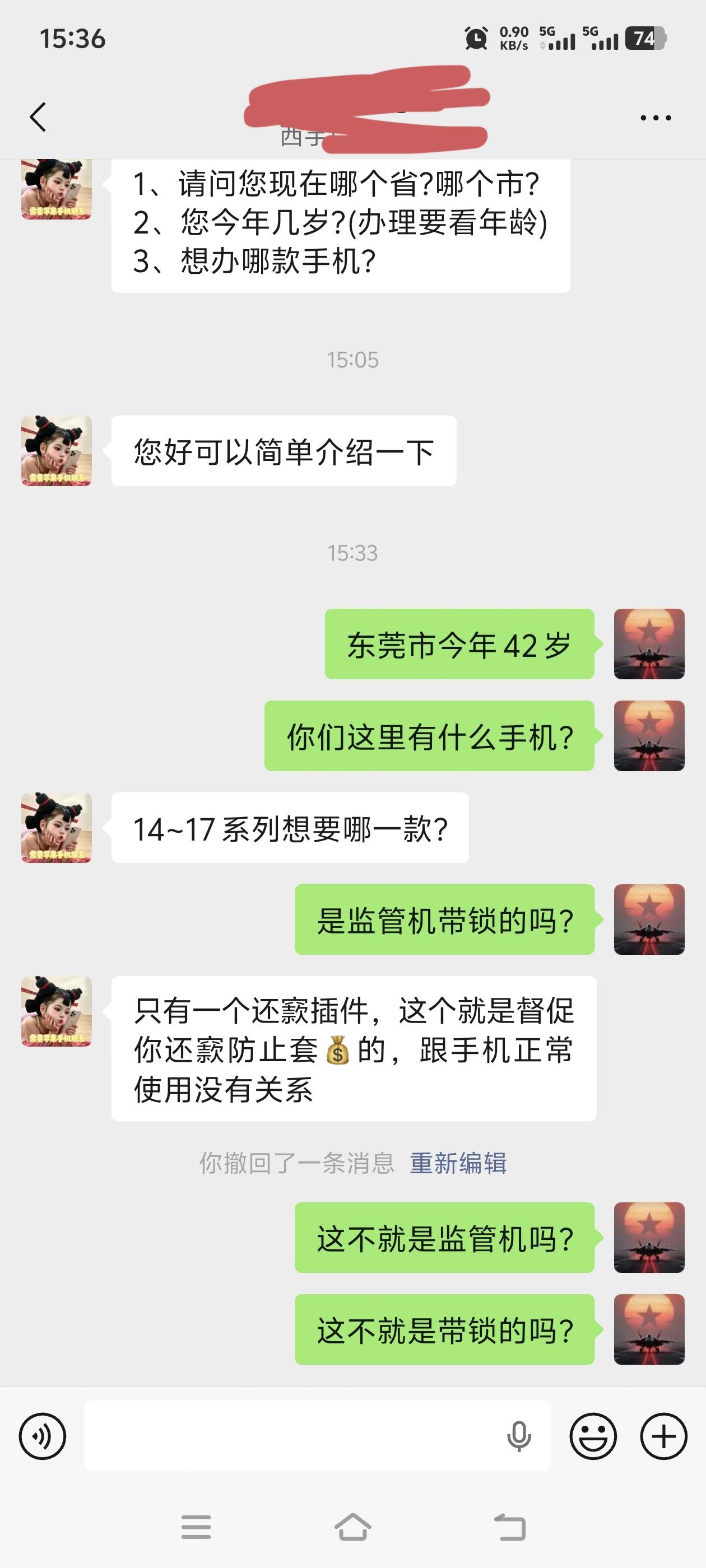Viewport: 706px width, 1568px height.
Task: Open own avatar next to 东莞市今年42岁
Action: (649, 644)
